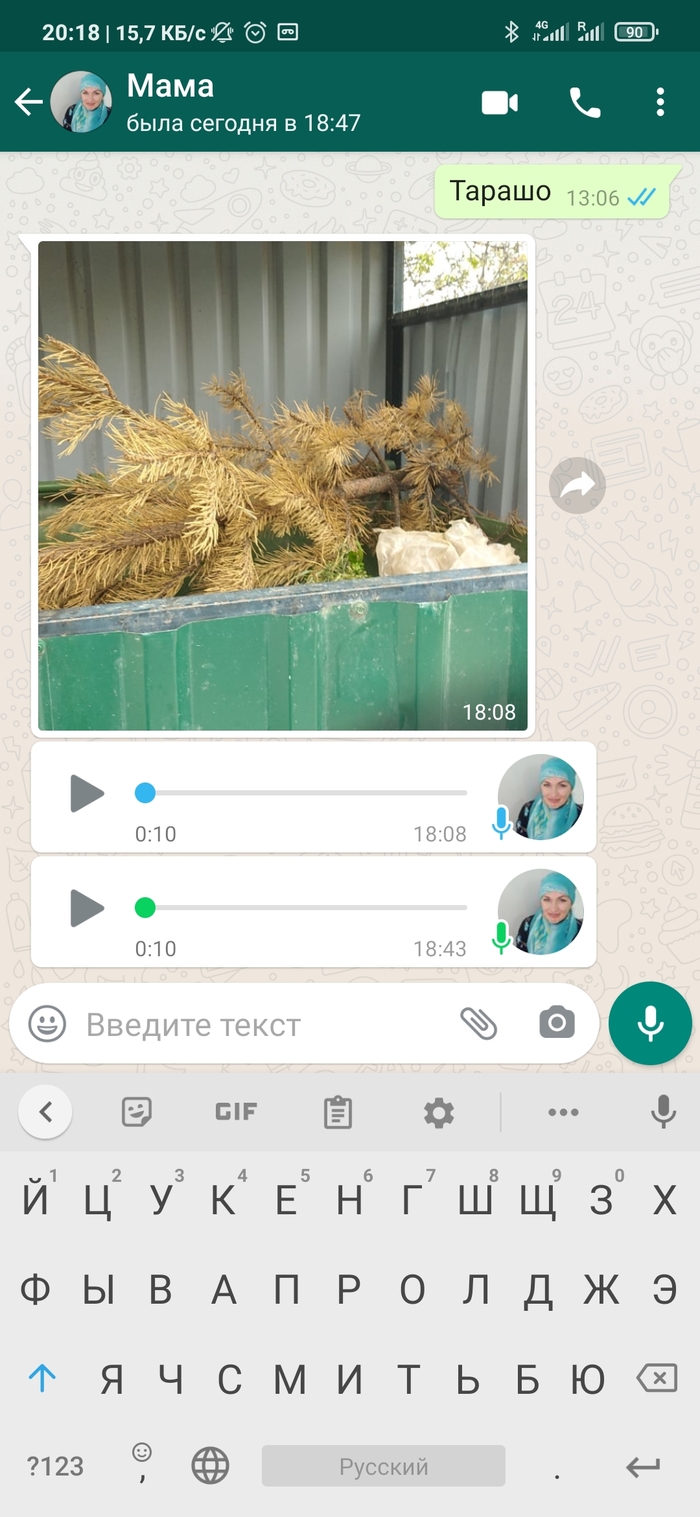Open keyboard settings gear
This screenshot has width=700, height=1517.
[x=439, y=1112]
